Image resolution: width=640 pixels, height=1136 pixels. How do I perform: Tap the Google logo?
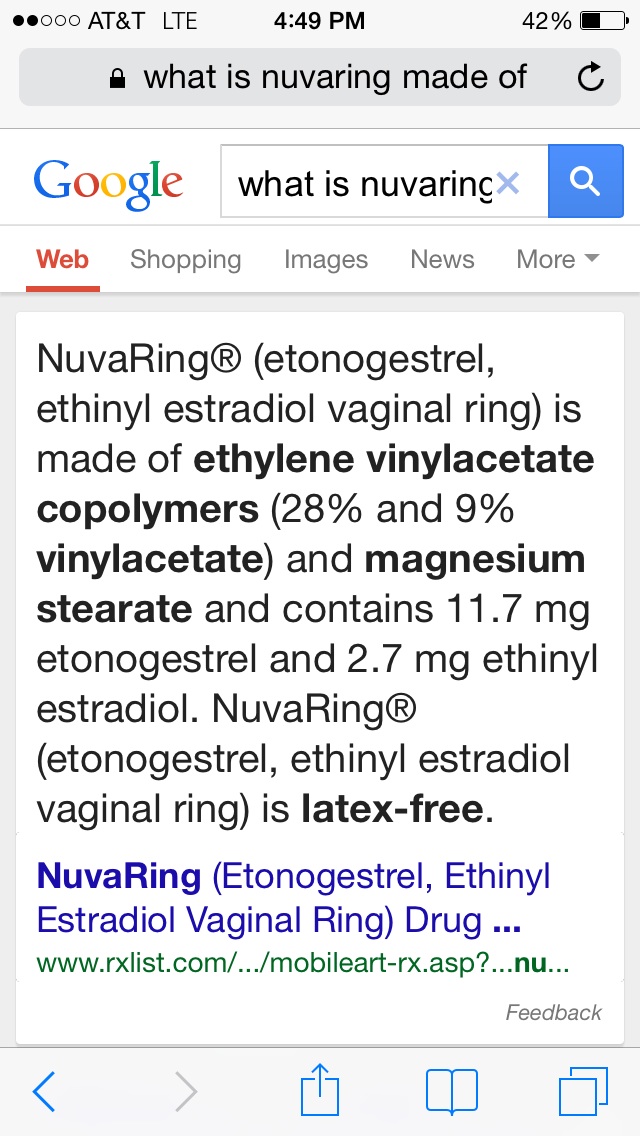[108, 182]
